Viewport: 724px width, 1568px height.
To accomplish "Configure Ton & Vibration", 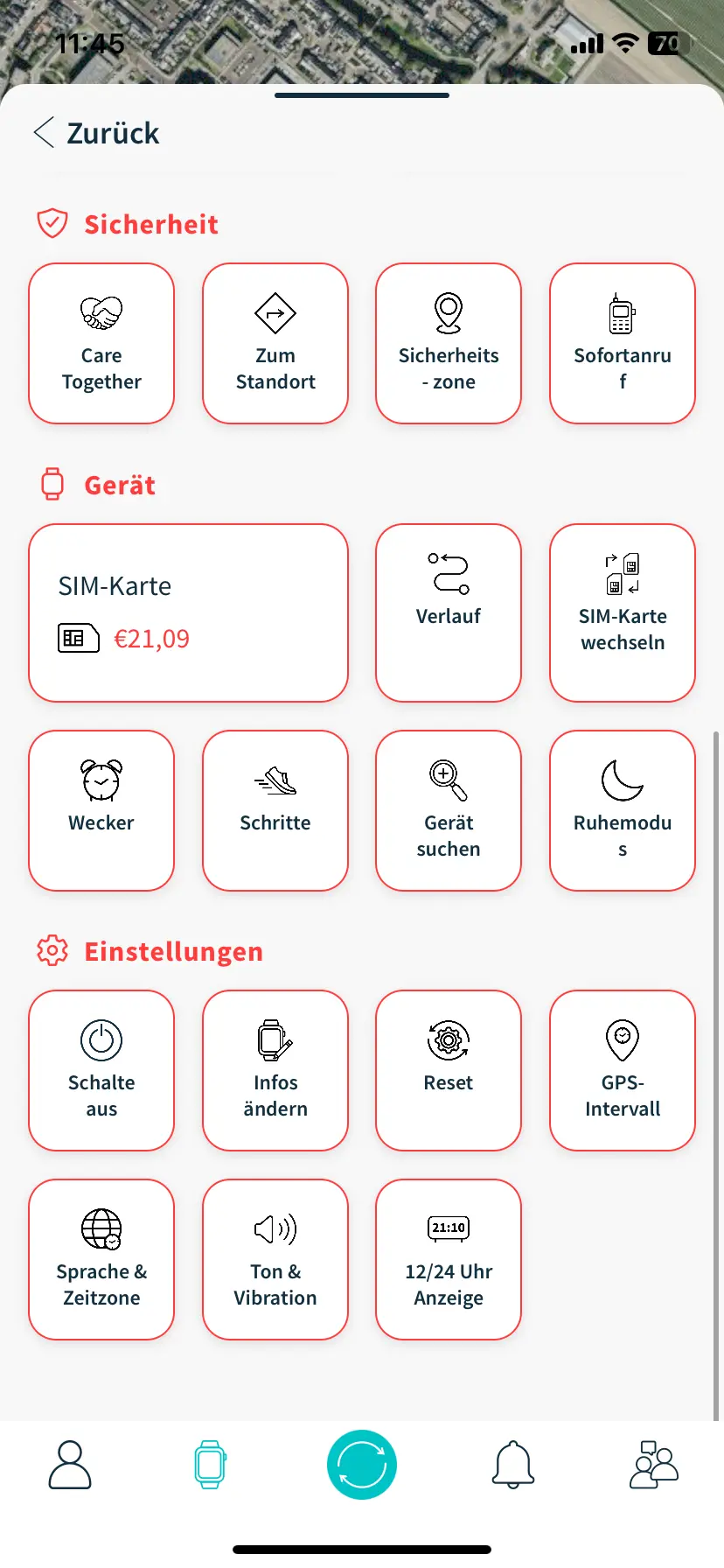I will click(275, 1259).
